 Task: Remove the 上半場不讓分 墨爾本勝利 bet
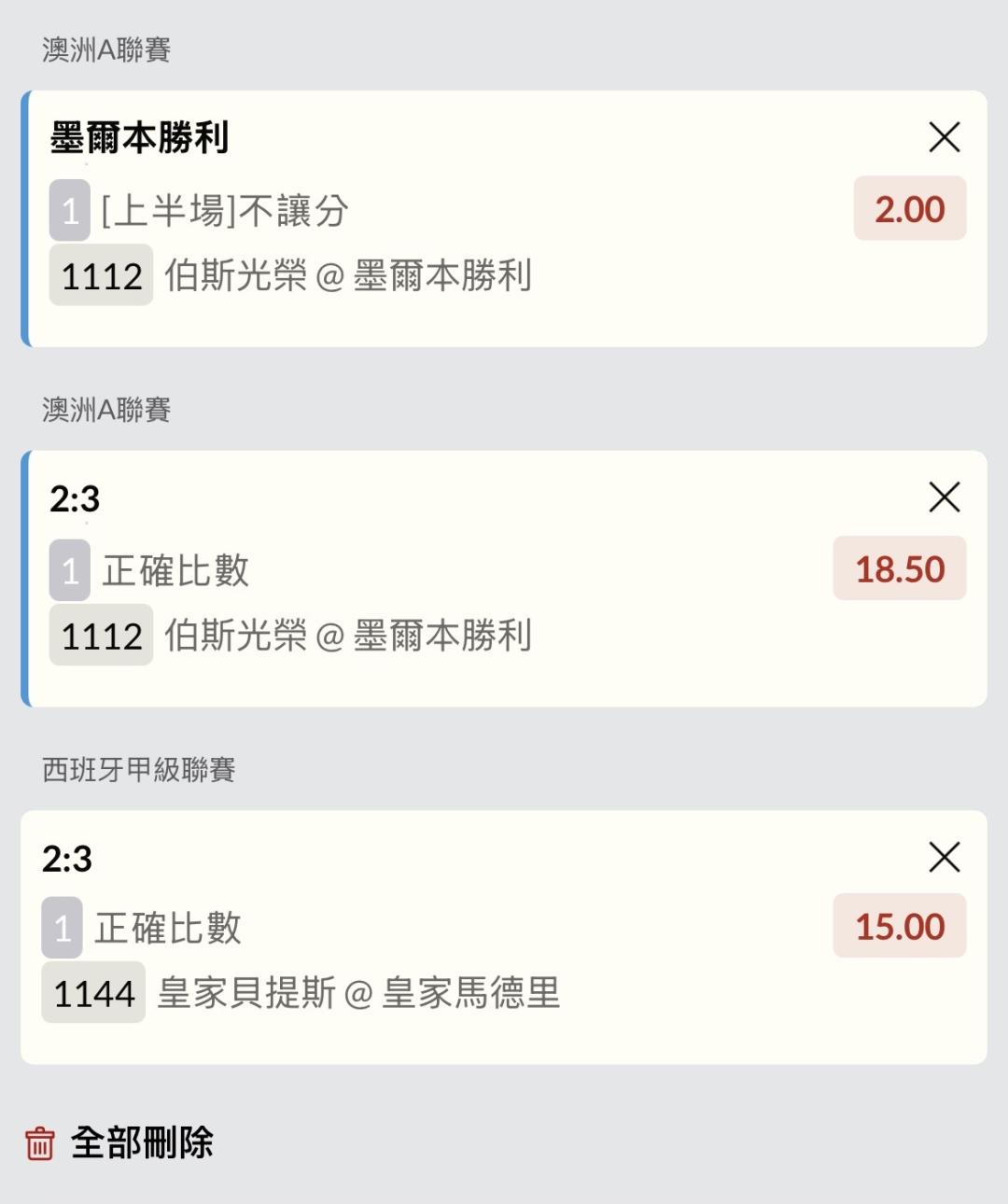(945, 138)
